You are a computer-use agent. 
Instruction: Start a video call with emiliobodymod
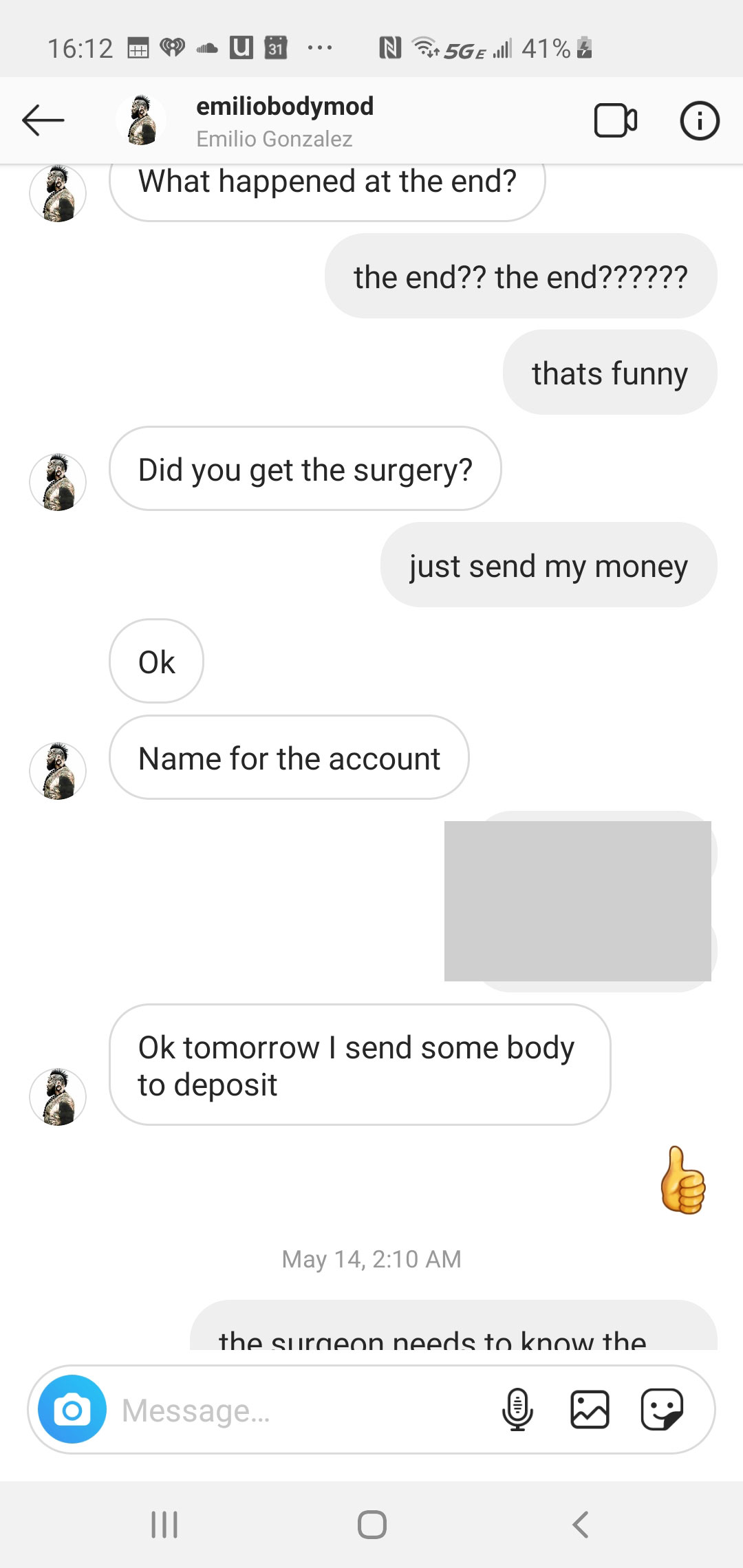(615, 121)
